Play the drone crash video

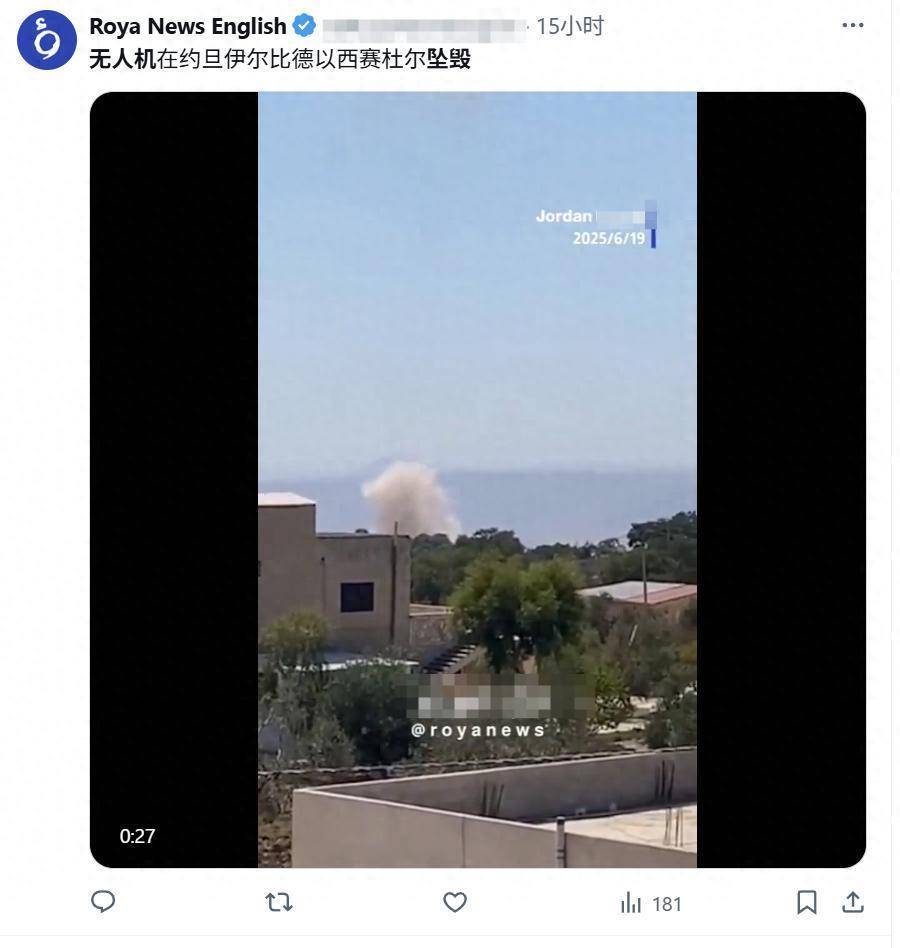(477, 480)
